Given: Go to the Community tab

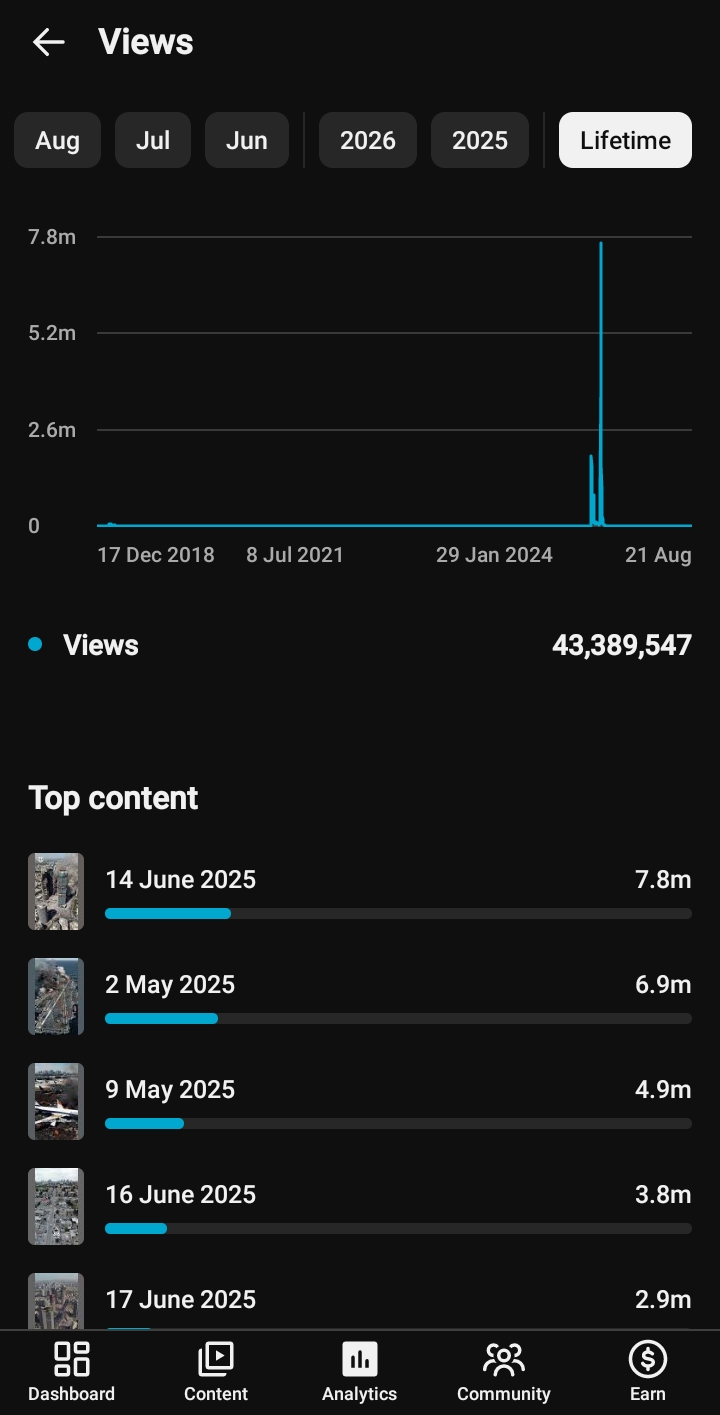Looking at the screenshot, I should (504, 1372).
